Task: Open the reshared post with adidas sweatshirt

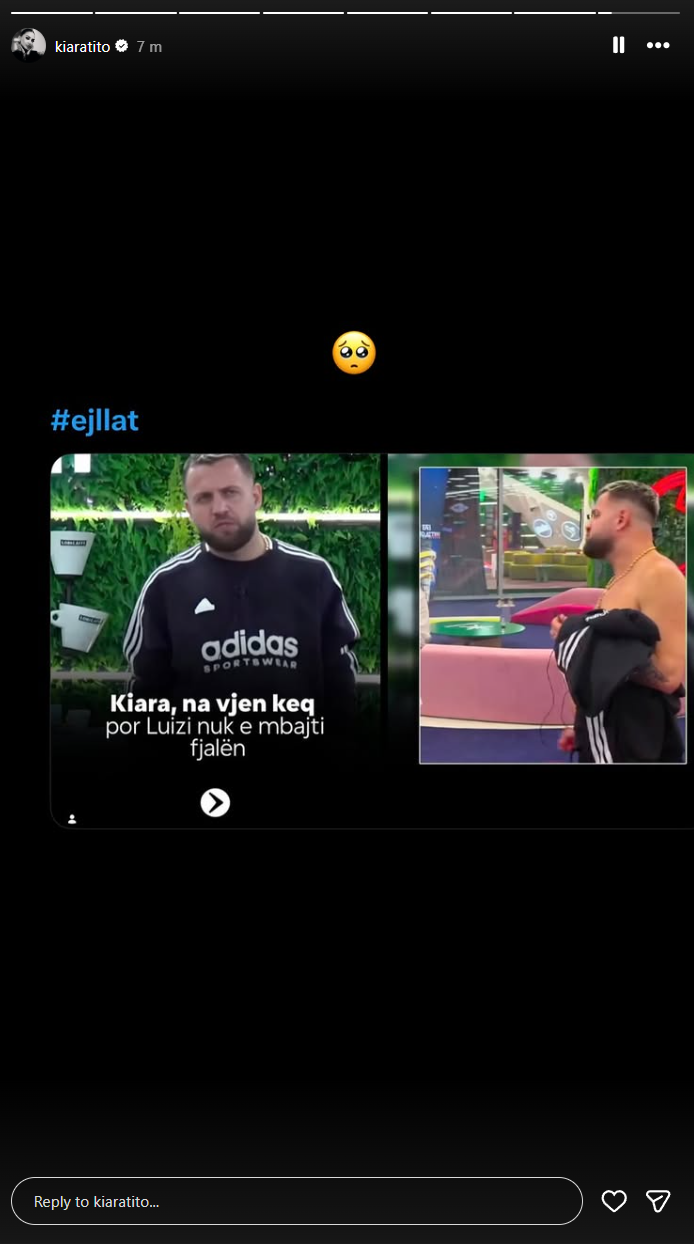Action: (x=215, y=640)
